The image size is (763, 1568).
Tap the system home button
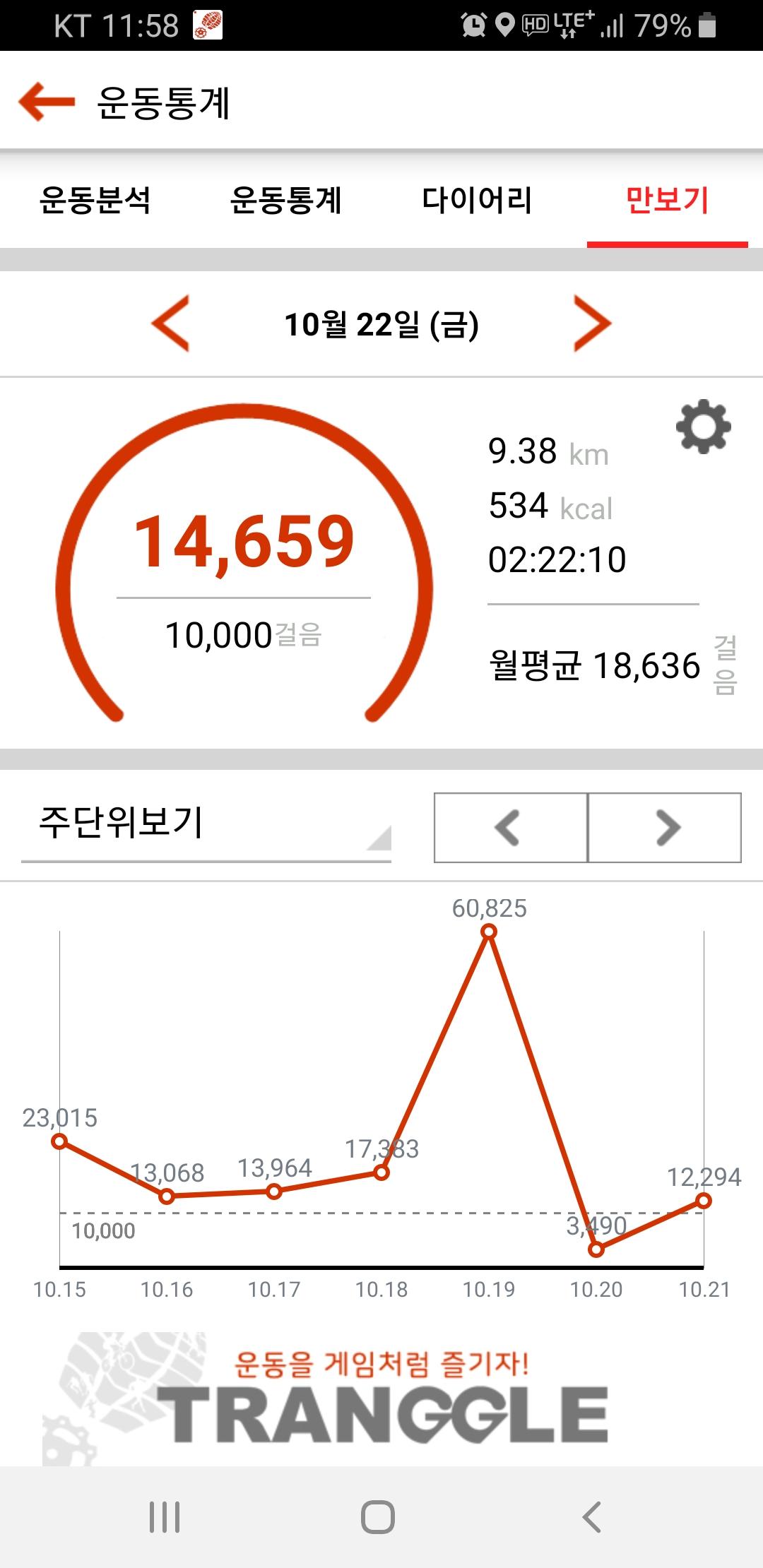click(x=378, y=1516)
